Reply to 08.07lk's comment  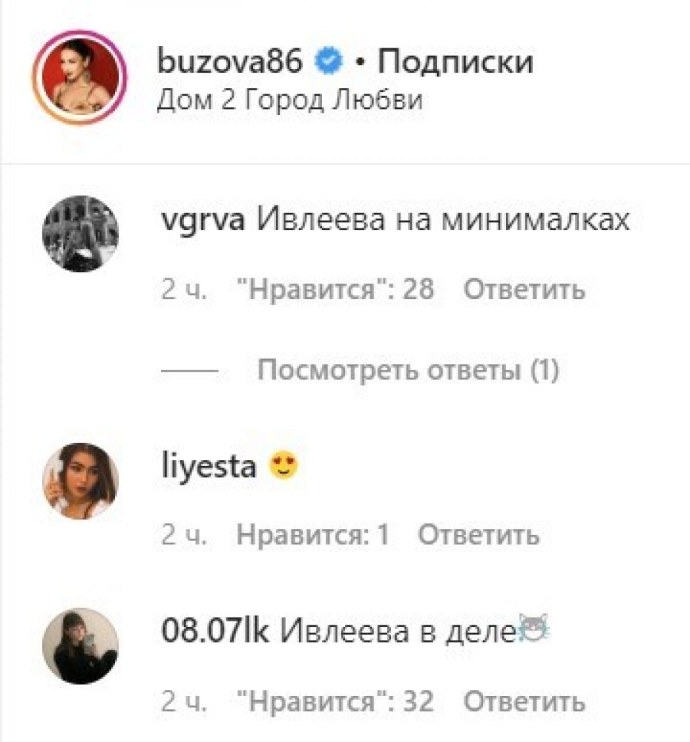(x=523, y=701)
